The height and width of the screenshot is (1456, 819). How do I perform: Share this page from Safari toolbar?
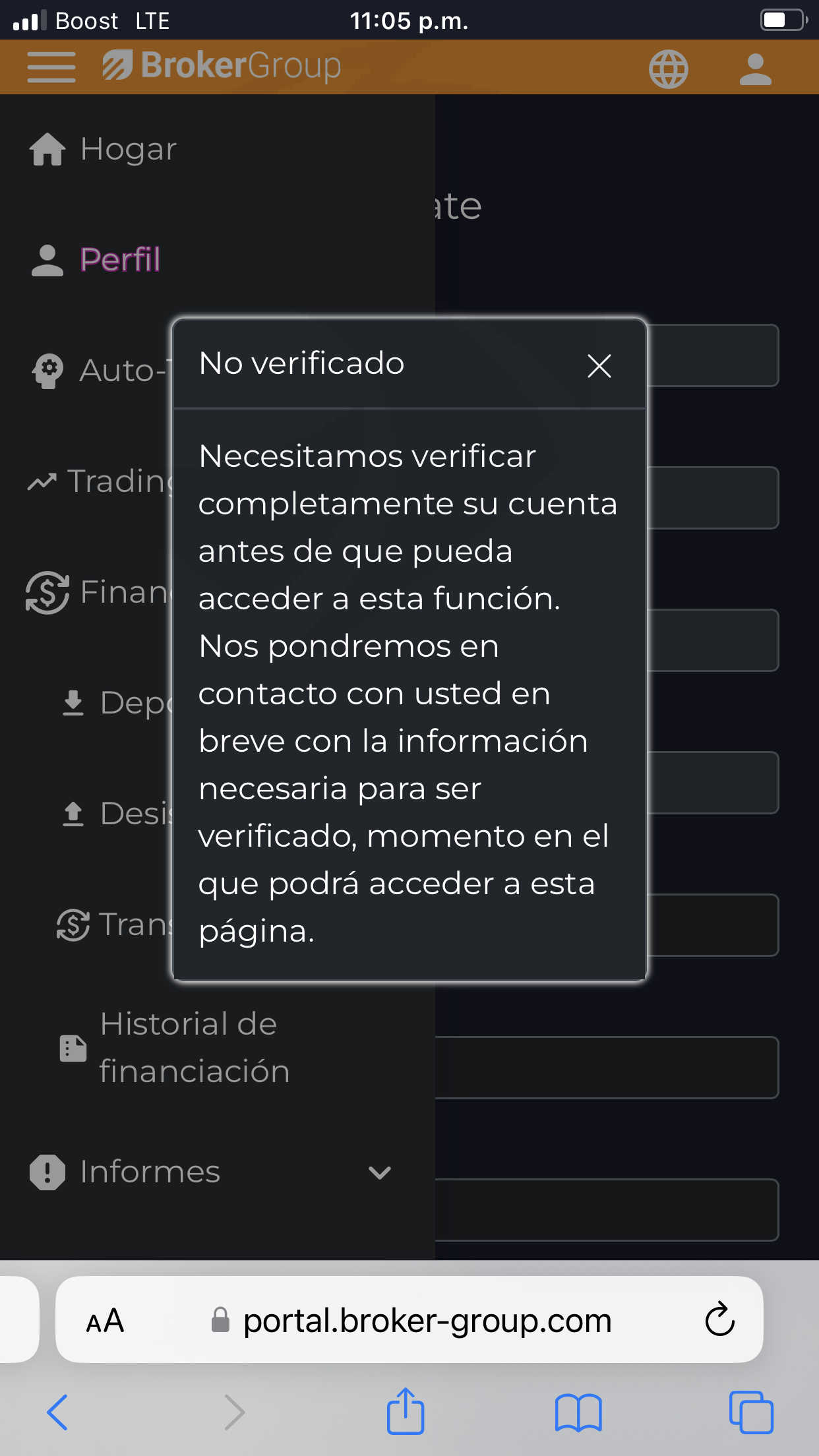405,1411
